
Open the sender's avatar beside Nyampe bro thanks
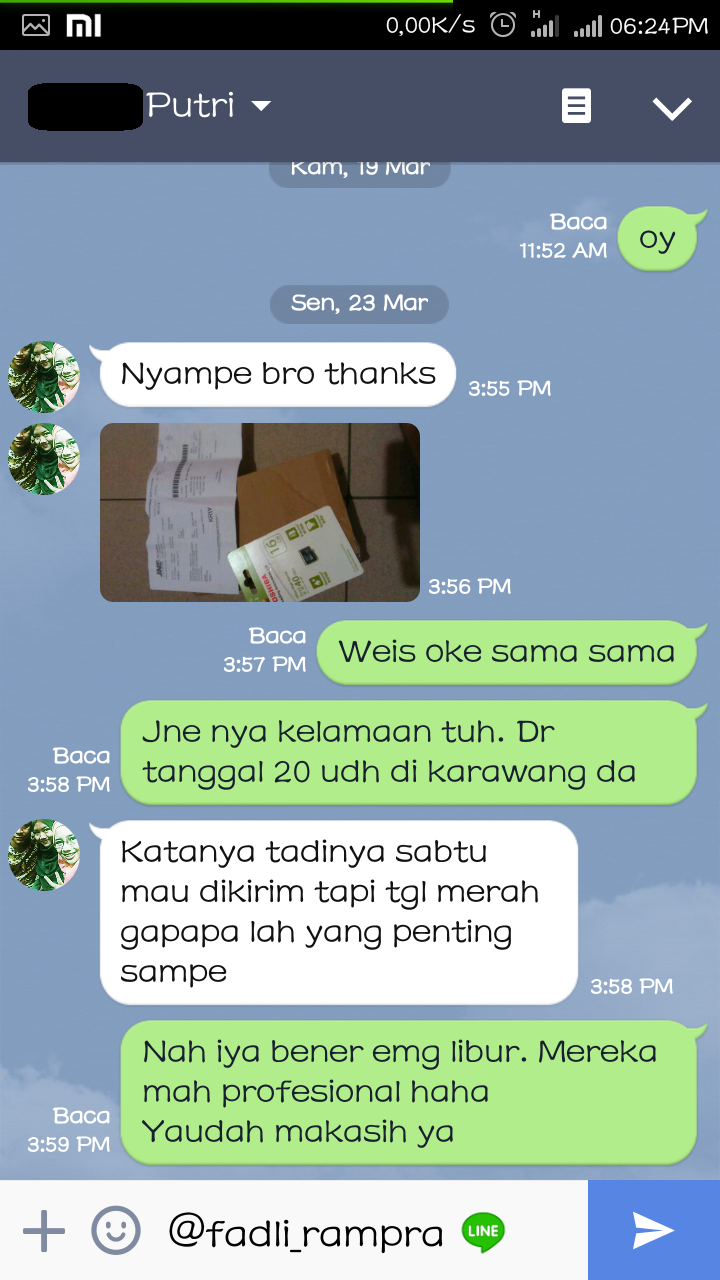[44, 376]
